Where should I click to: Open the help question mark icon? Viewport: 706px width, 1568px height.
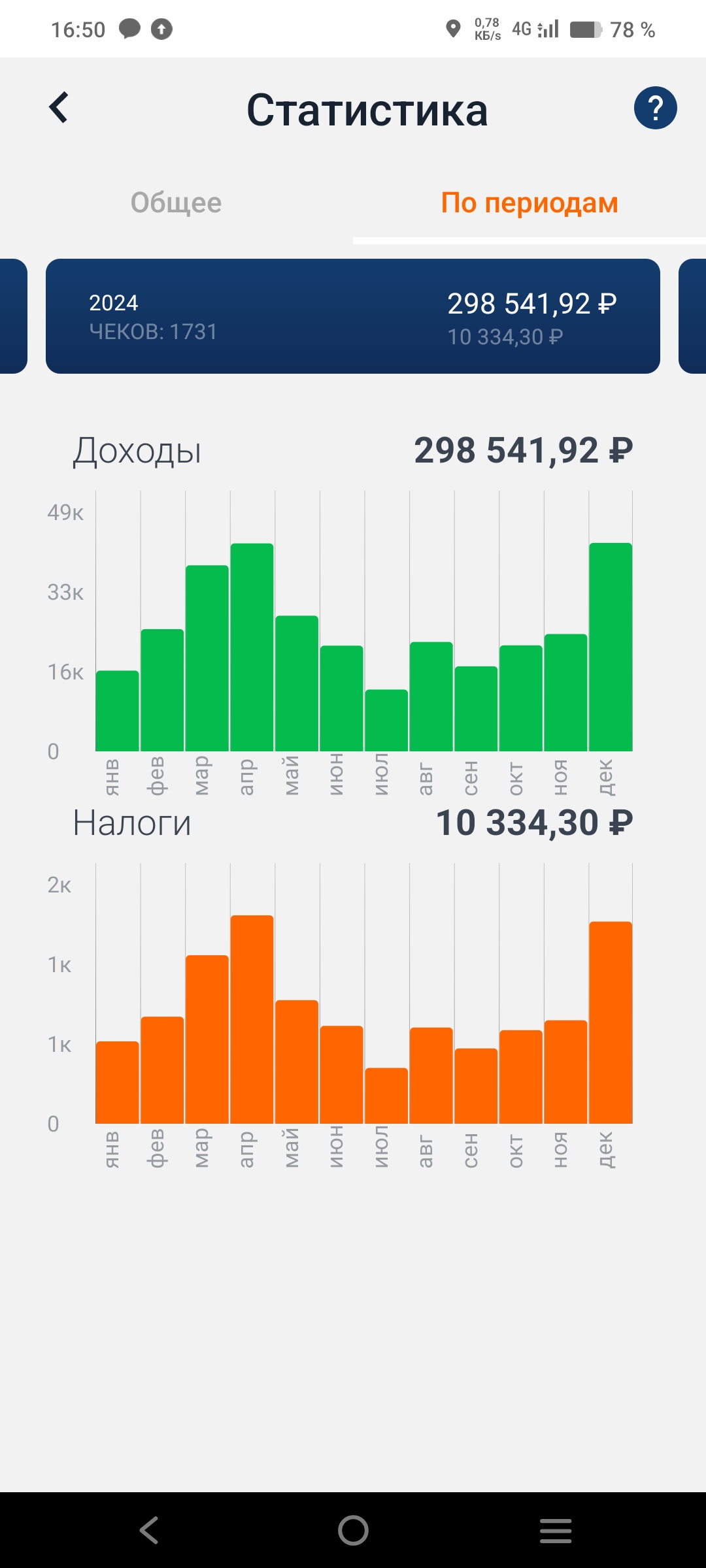(655, 108)
